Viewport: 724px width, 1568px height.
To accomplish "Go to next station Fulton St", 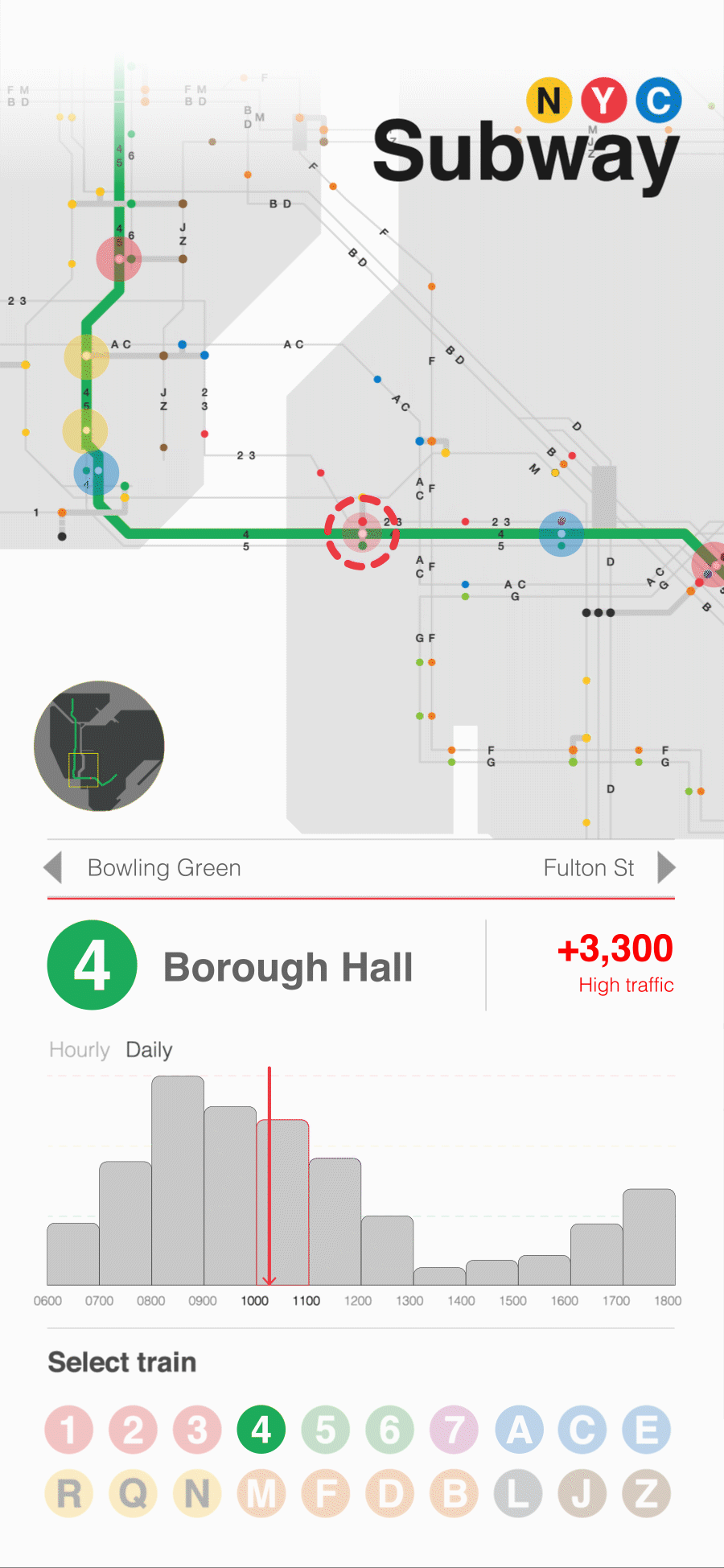I will (666, 868).
